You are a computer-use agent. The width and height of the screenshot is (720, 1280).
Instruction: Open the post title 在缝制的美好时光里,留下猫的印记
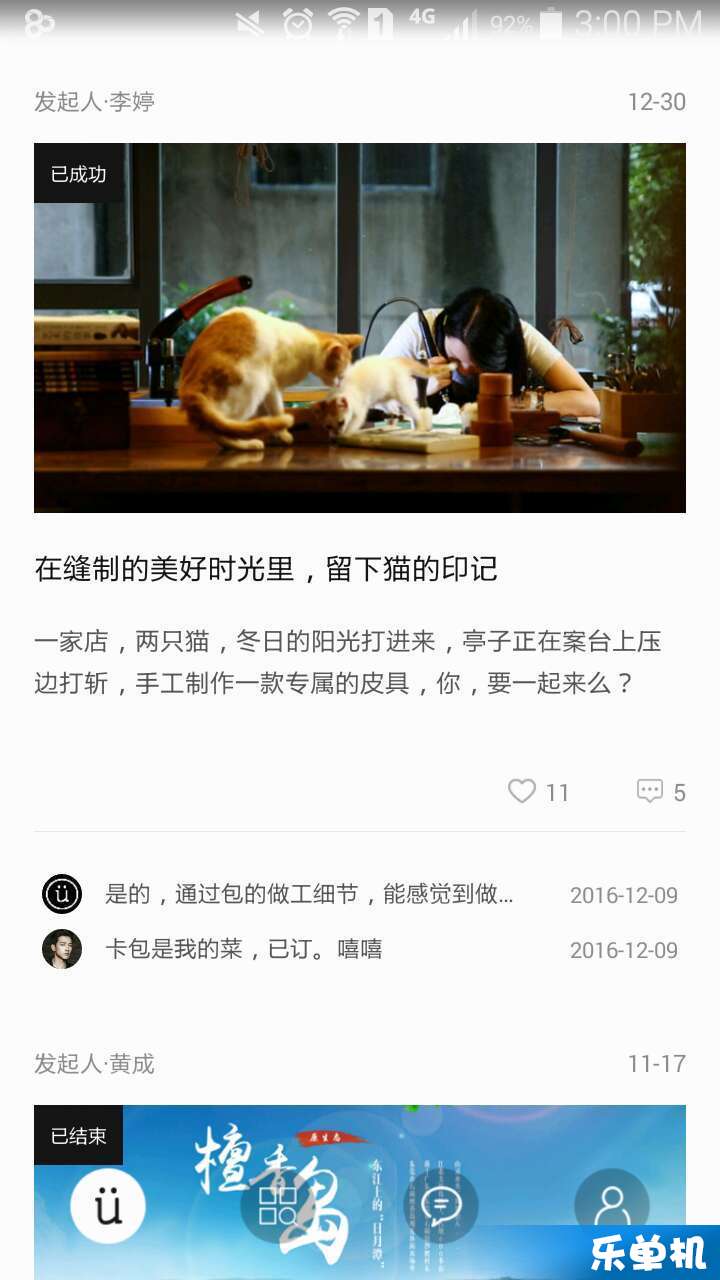[266, 570]
